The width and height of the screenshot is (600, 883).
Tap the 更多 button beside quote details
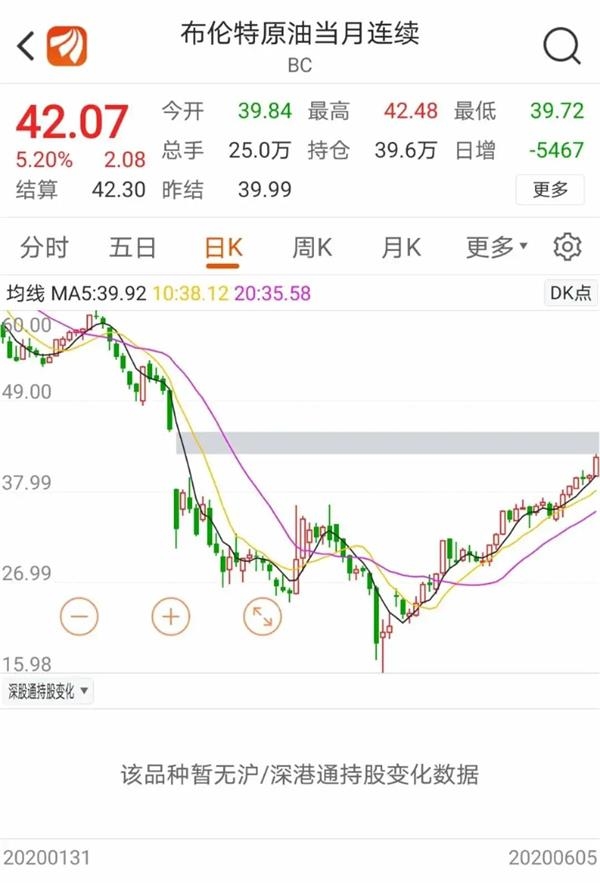pyautogui.click(x=550, y=189)
